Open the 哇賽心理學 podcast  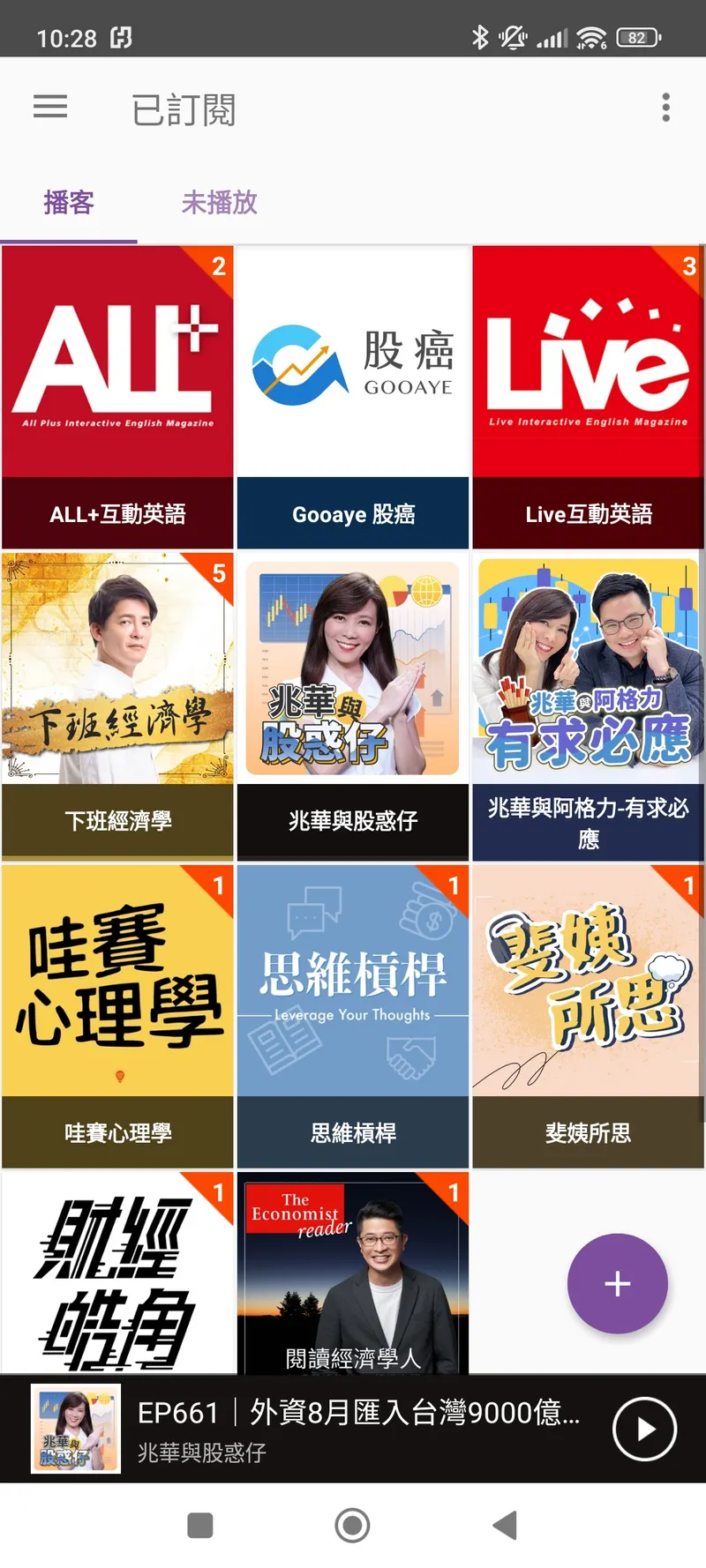[x=117, y=1014]
